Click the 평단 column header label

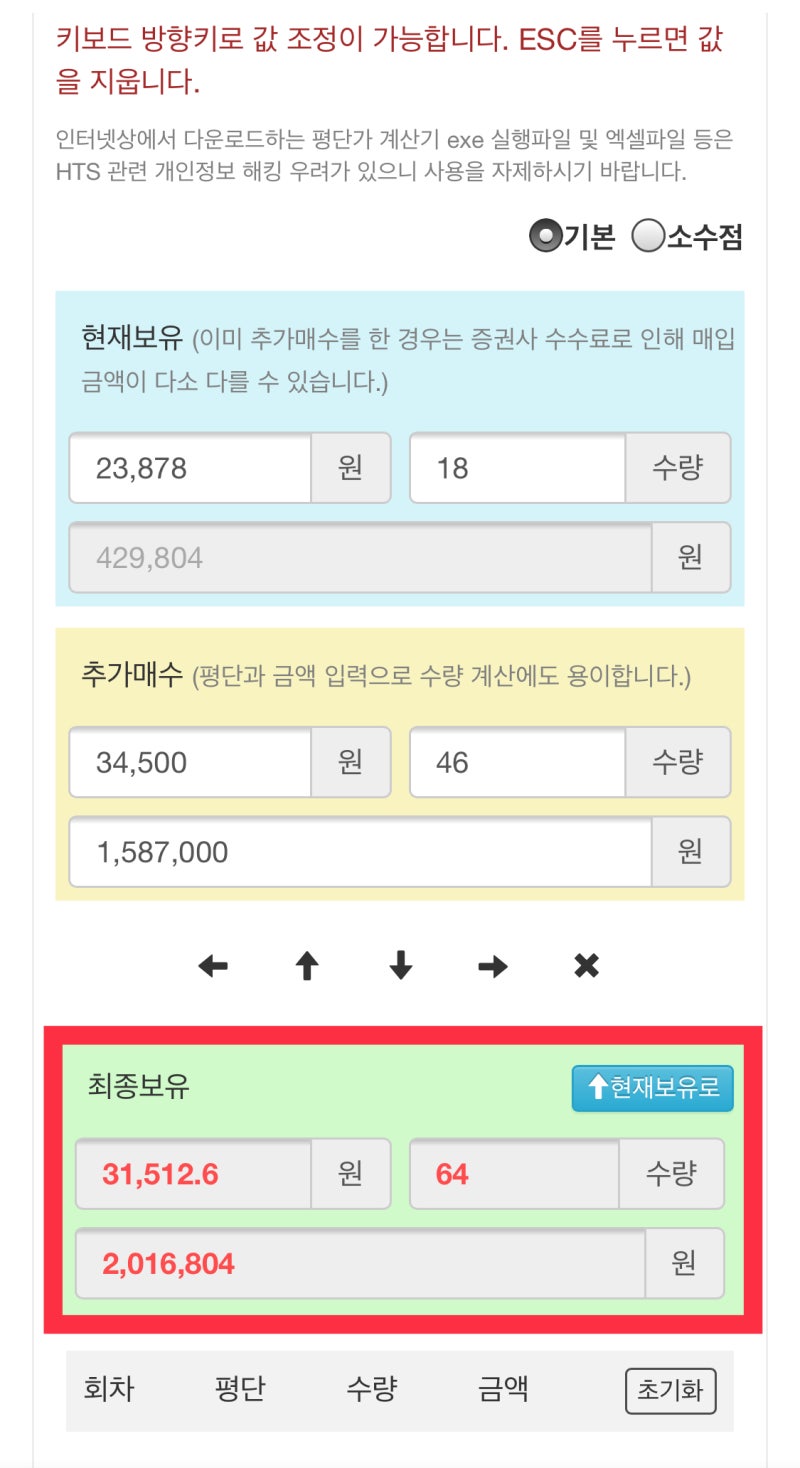[240, 1389]
